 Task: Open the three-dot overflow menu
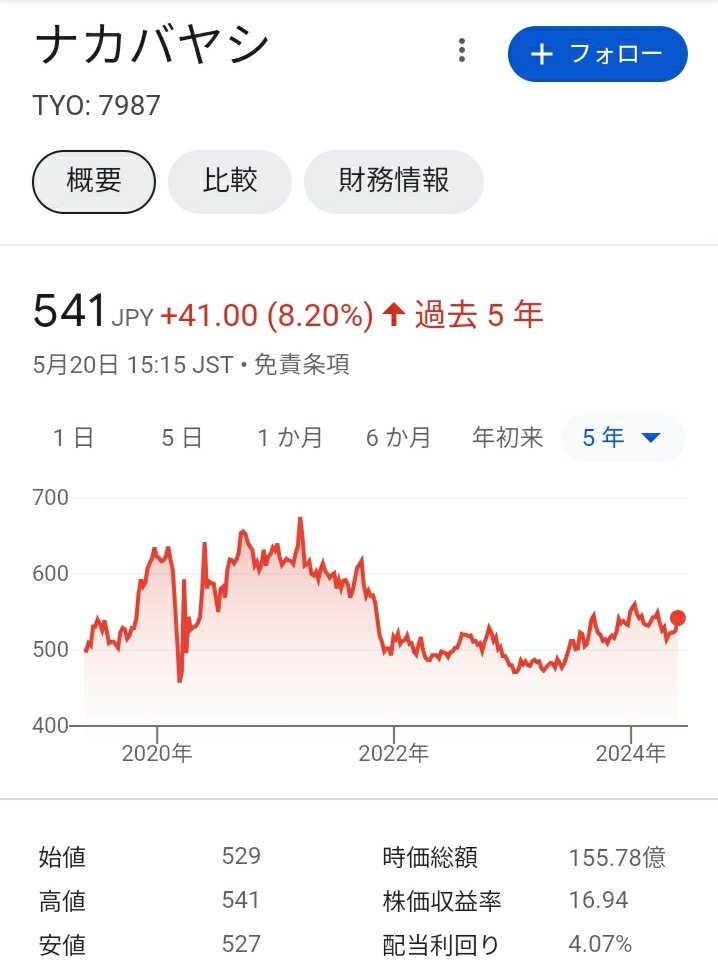click(461, 51)
